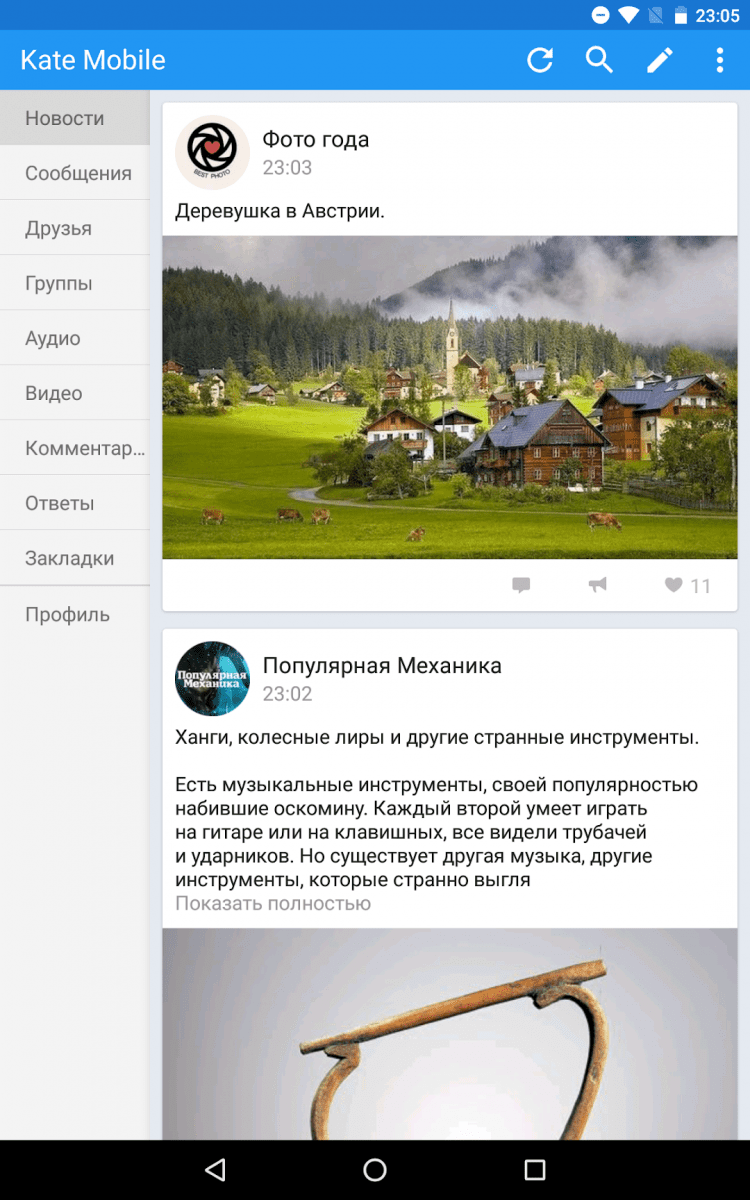Go to Друзья list

click(58, 228)
